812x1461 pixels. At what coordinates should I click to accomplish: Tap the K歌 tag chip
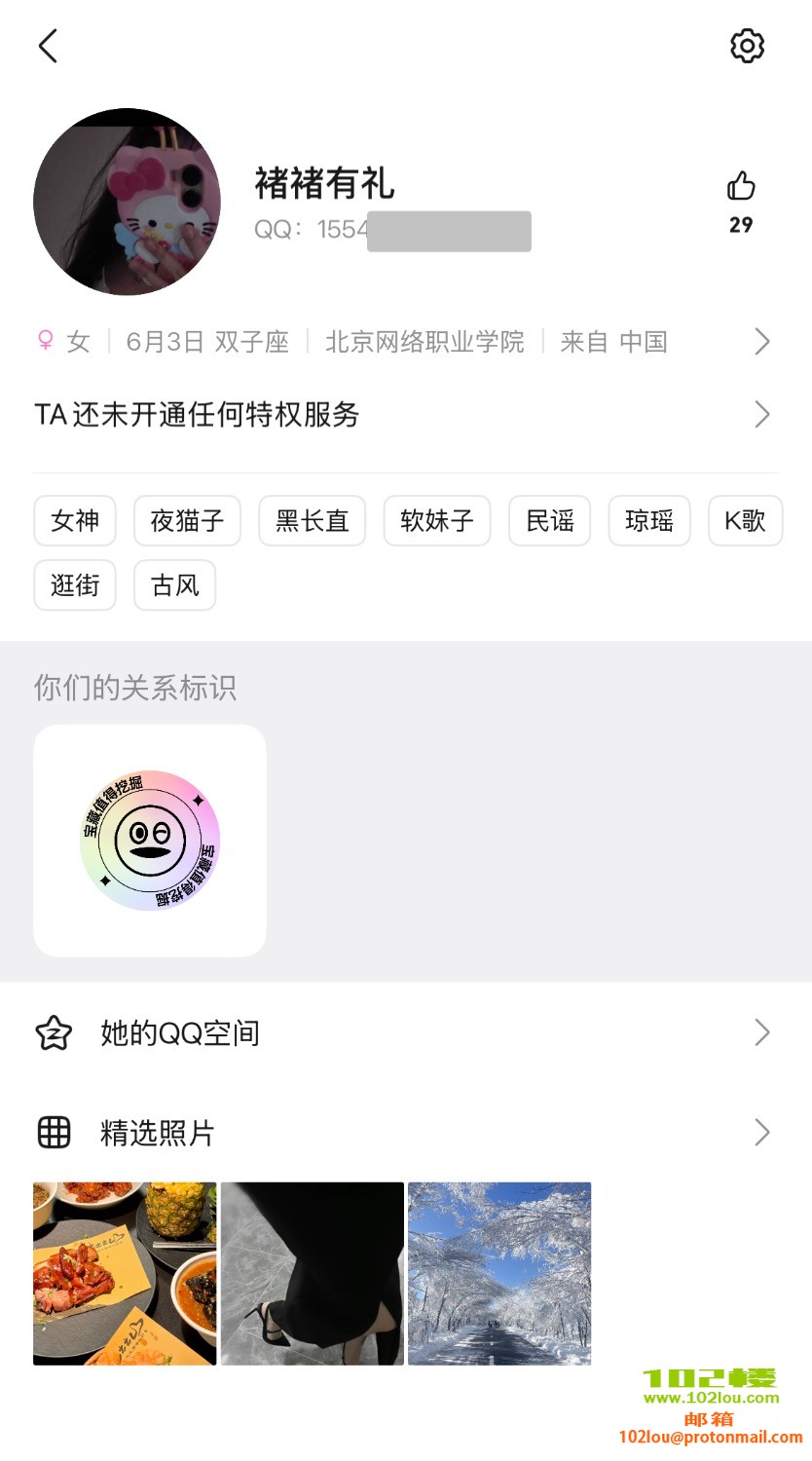coord(745,521)
